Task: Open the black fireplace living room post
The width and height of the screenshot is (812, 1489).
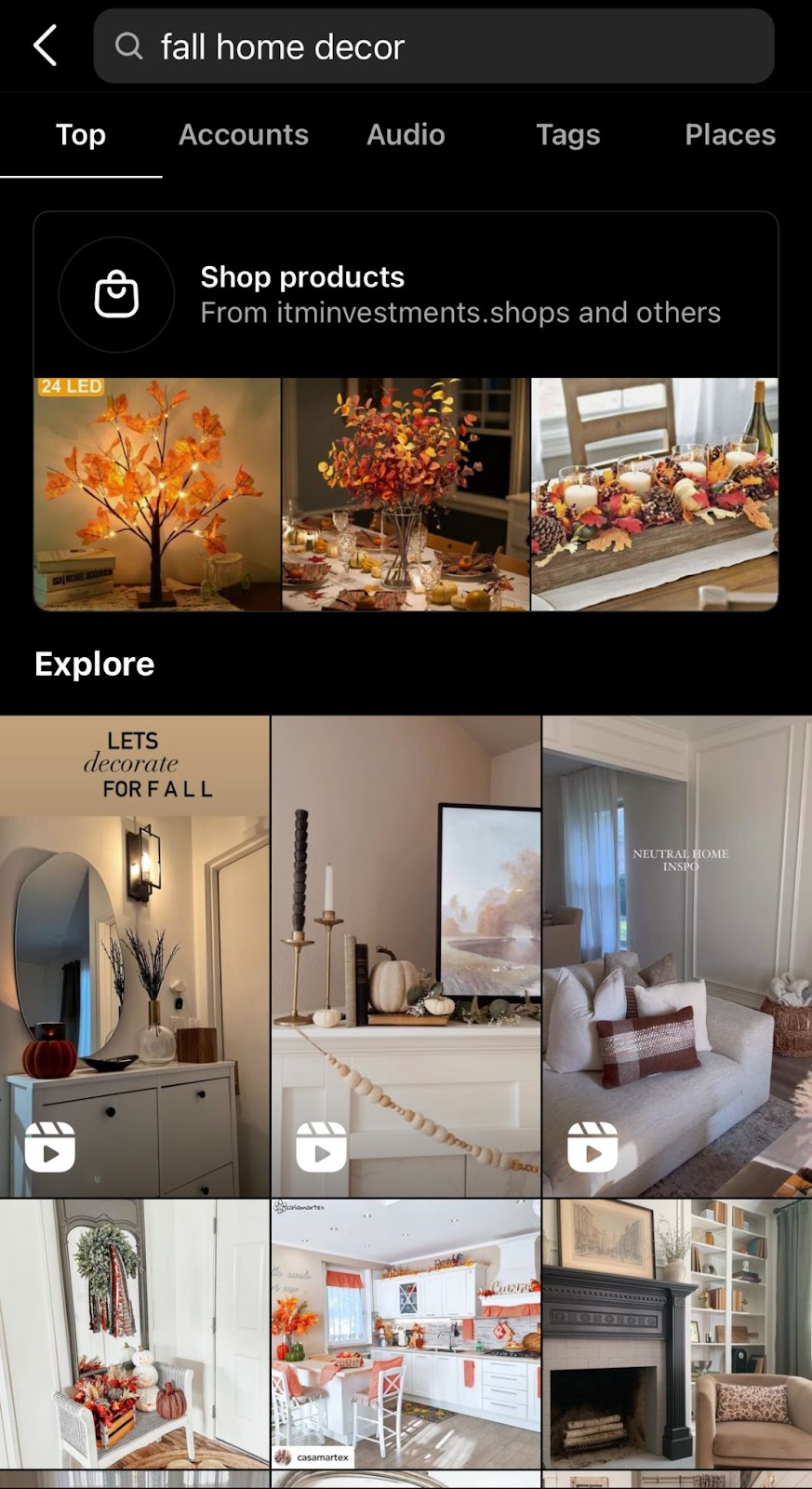Action: pyautogui.click(x=677, y=1333)
